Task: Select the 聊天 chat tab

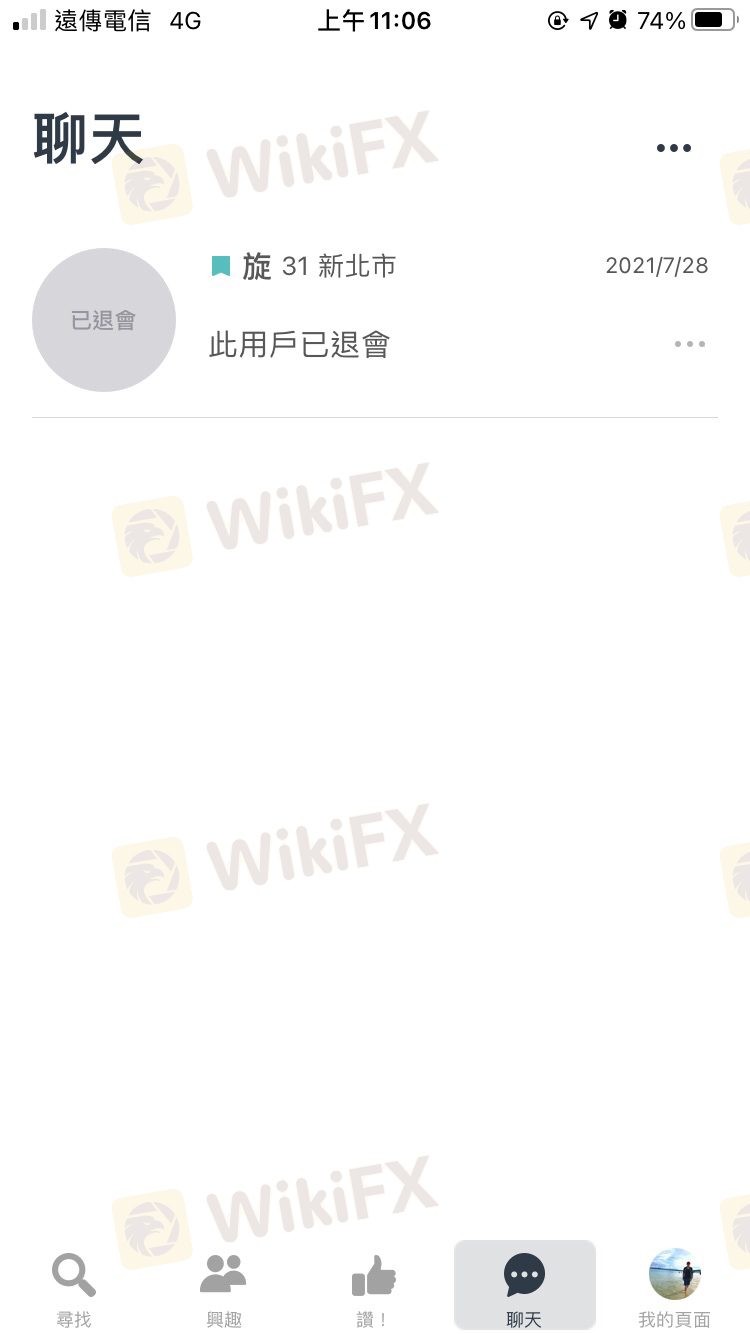Action: pyautogui.click(x=524, y=1286)
